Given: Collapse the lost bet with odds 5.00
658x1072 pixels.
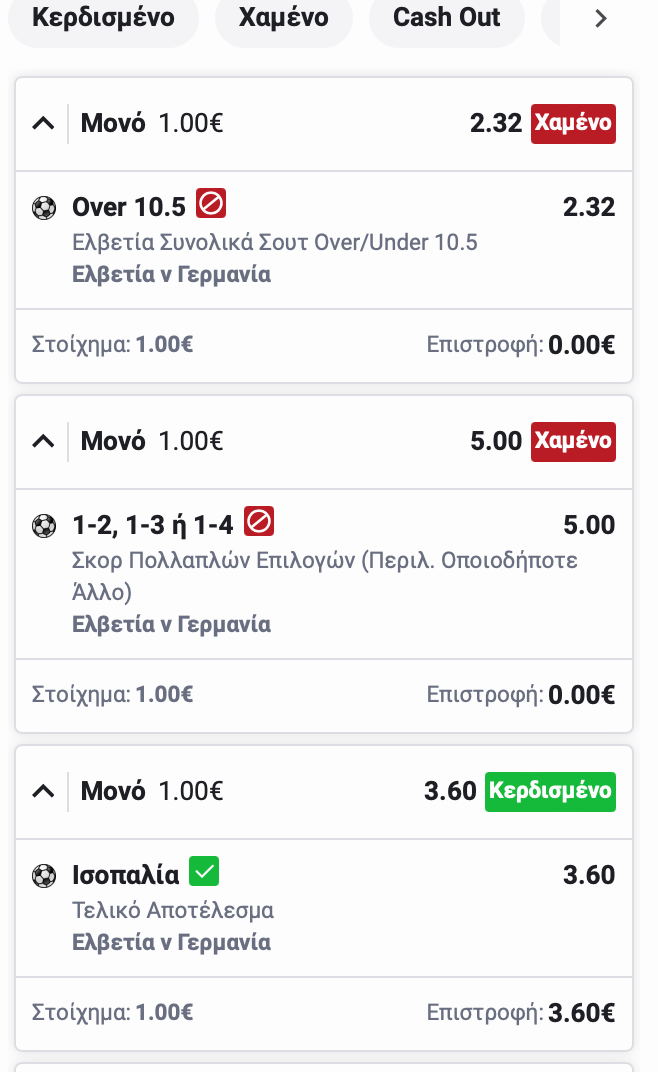Looking at the screenshot, I should [x=43, y=441].
